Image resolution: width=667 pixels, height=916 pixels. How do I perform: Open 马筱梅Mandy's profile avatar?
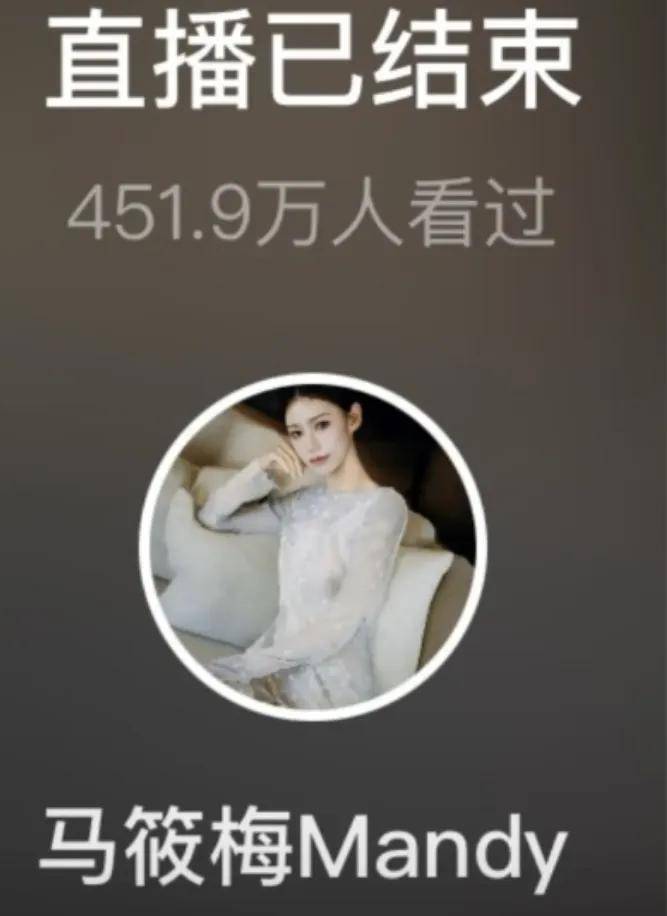pyautogui.click(x=313, y=547)
